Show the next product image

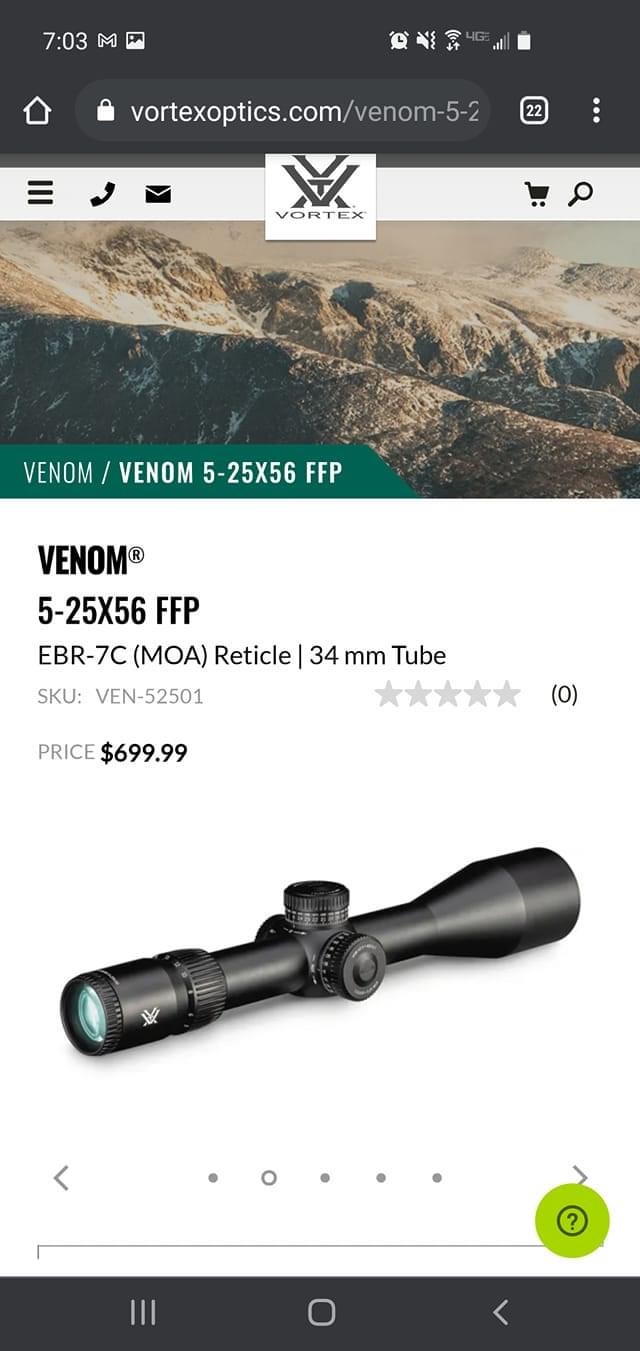point(580,1175)
